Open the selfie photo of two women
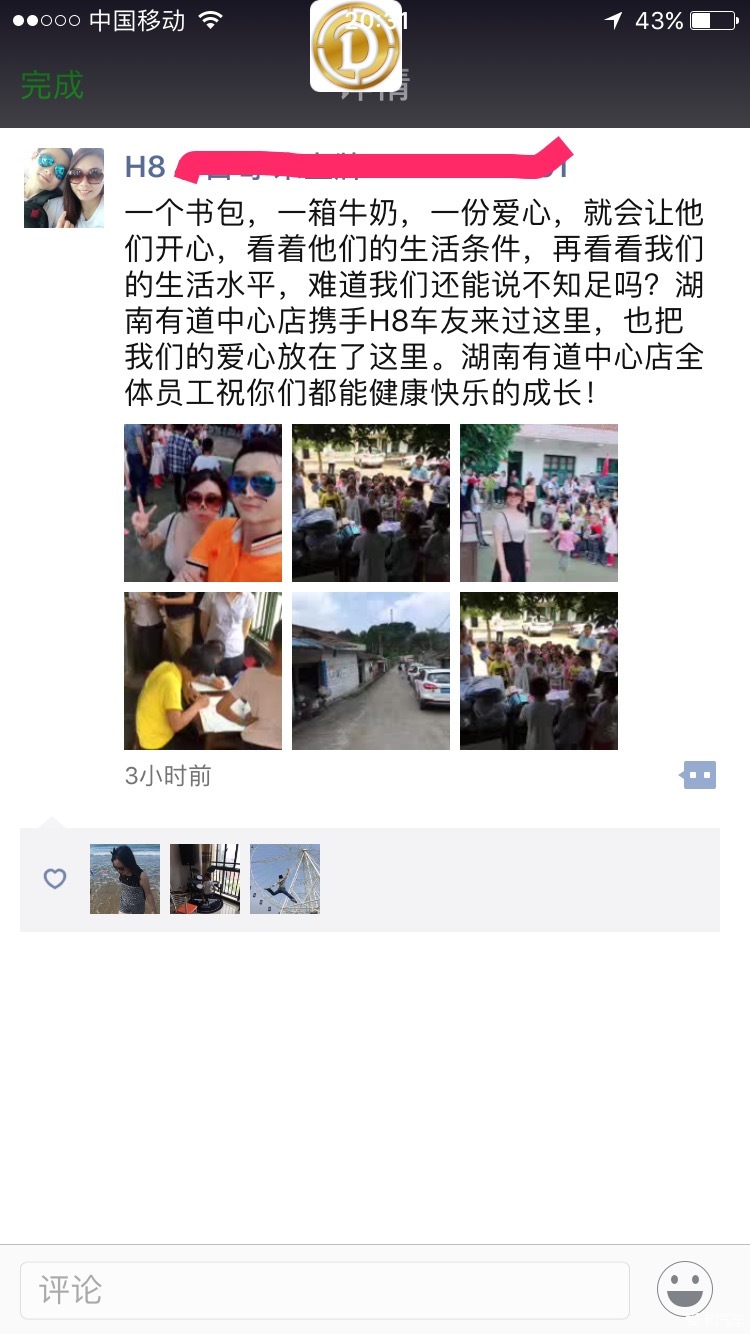750x1334 pixels. click(203, 503)
